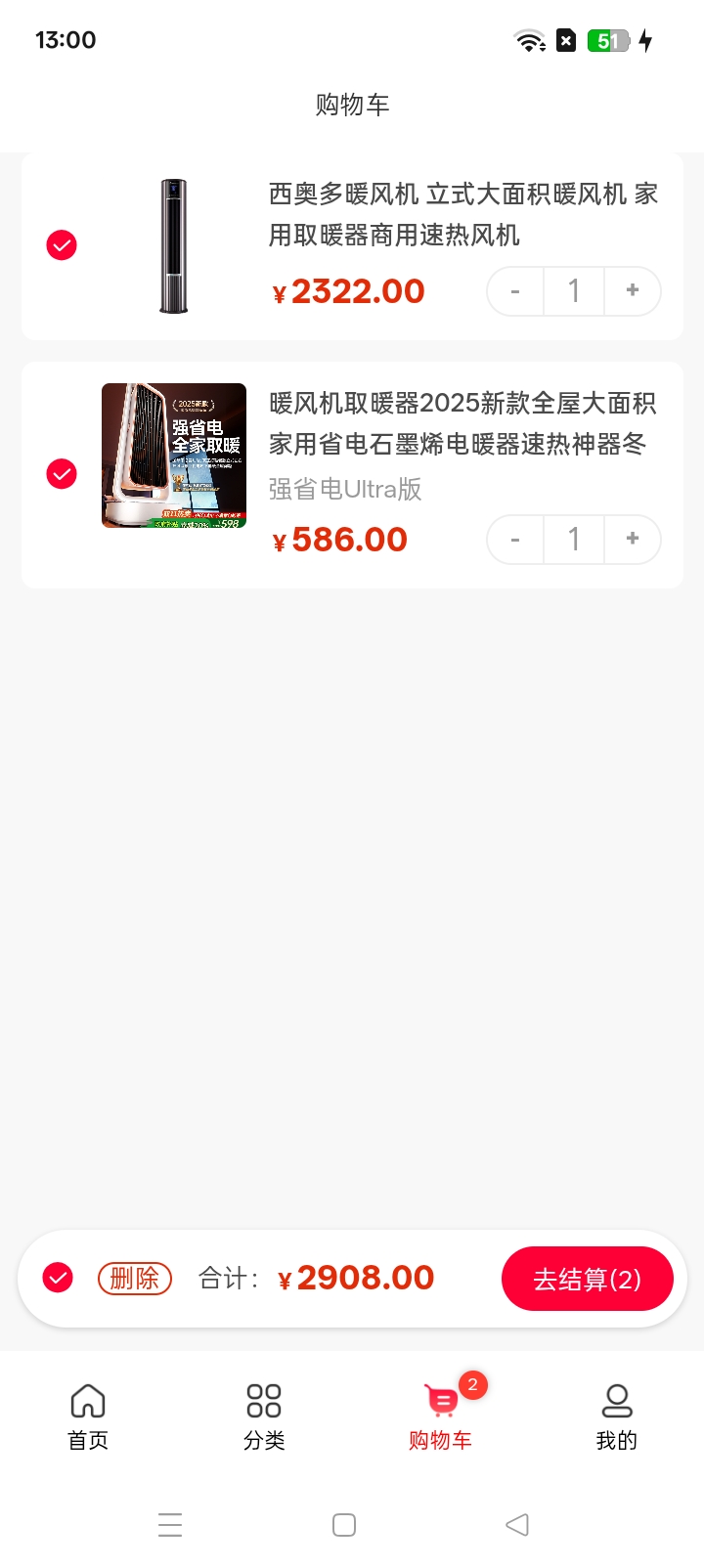Uncheck the 西奥多暖风机 product checkbox

coord(61,245)
